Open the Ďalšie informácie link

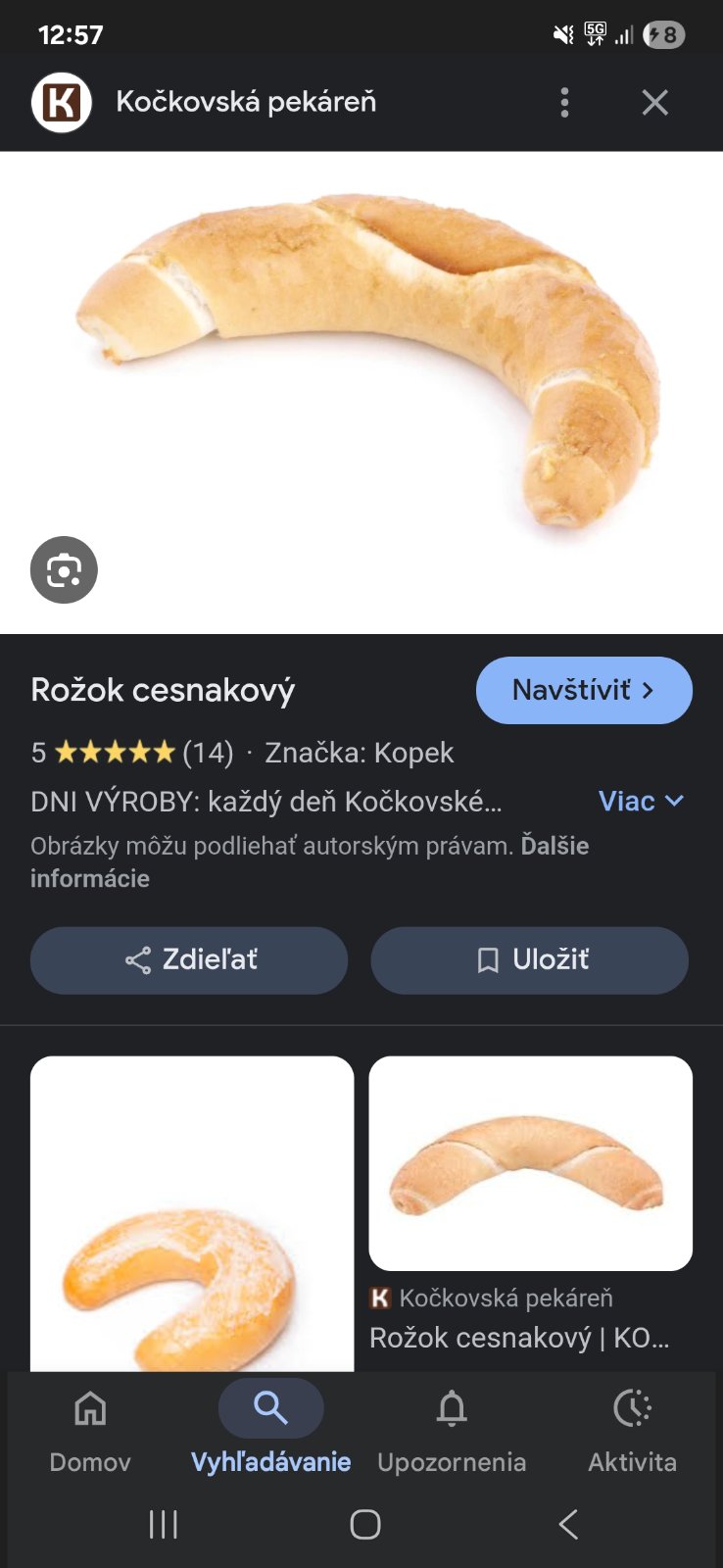point(554,846)
